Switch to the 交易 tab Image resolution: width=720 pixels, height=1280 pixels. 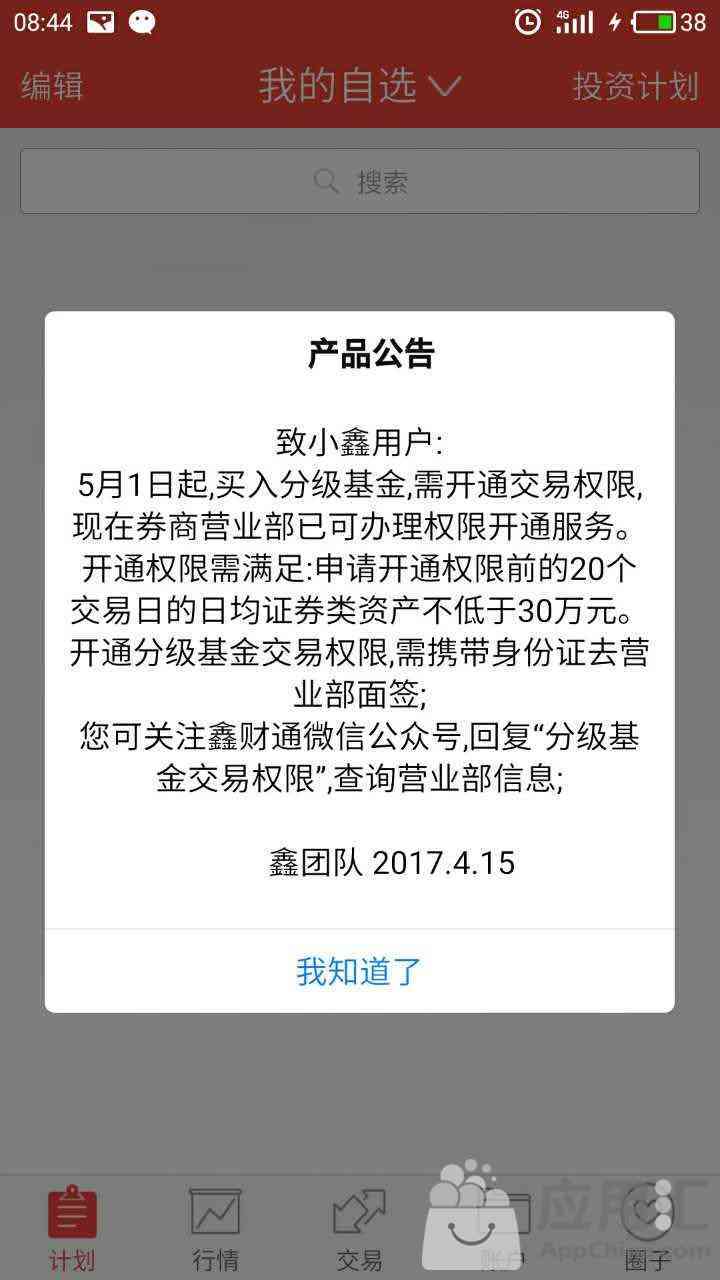coord(359,1228)
